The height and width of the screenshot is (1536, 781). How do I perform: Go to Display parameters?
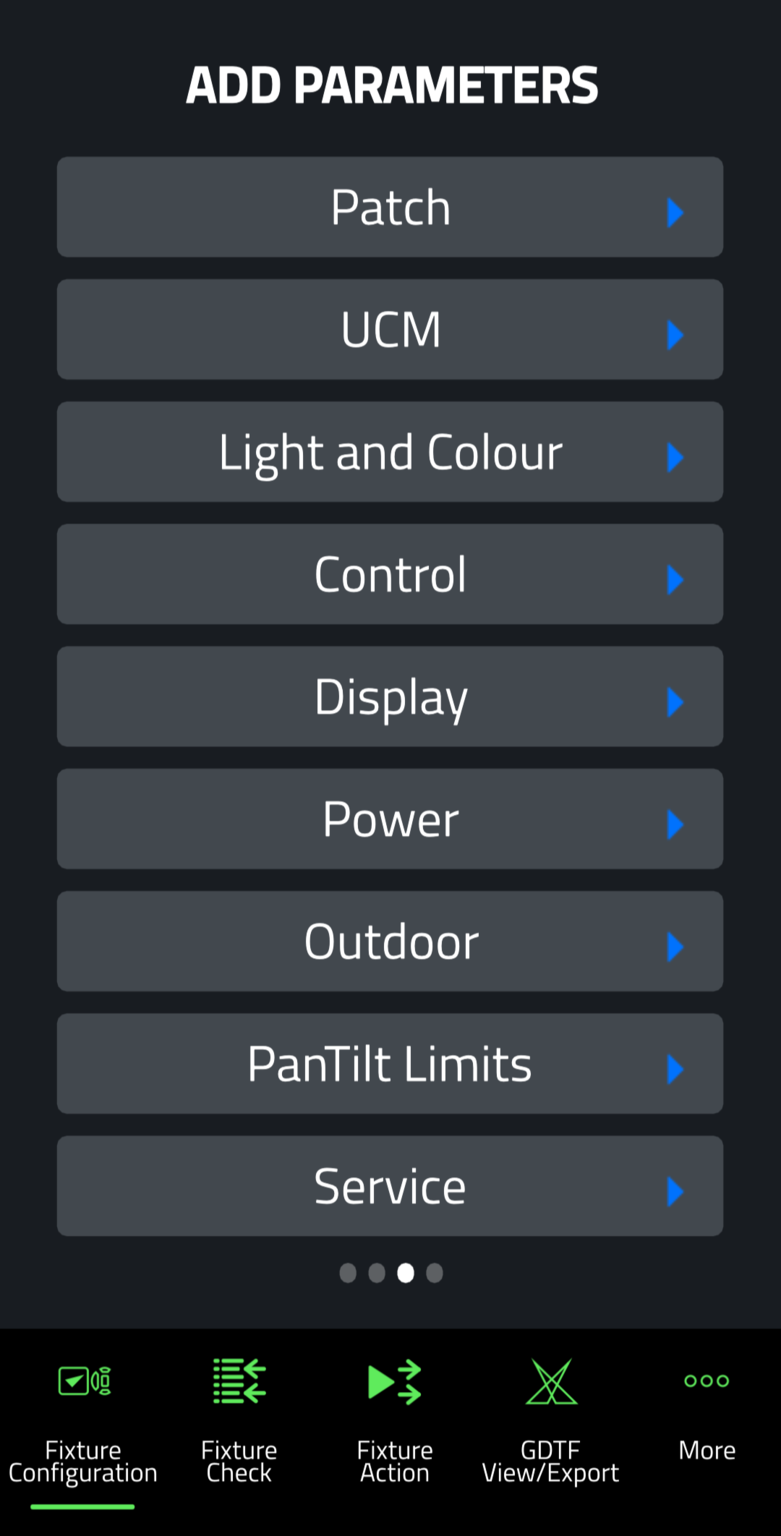(x=390, y=696)
